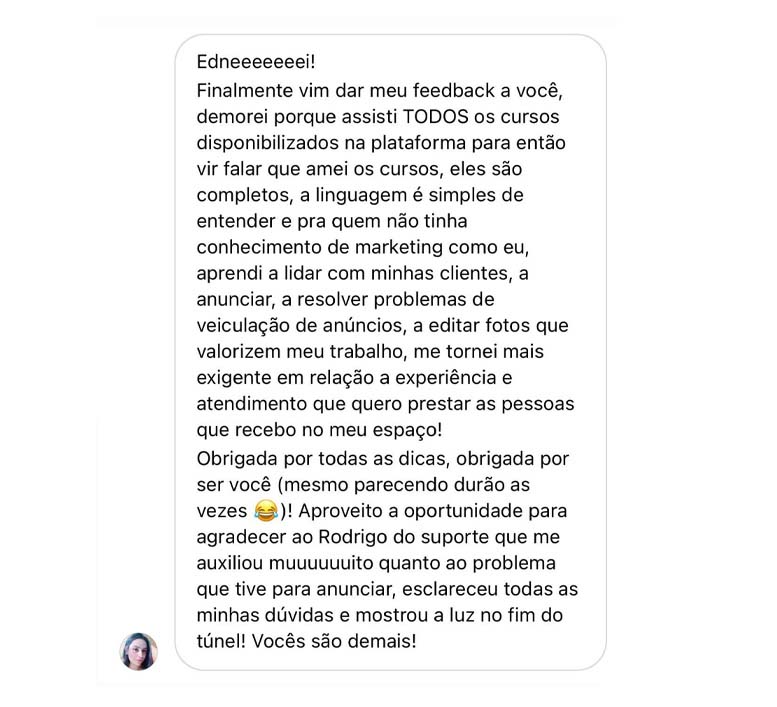
Task: Open the message sender's profile picture
Action: 139,651
